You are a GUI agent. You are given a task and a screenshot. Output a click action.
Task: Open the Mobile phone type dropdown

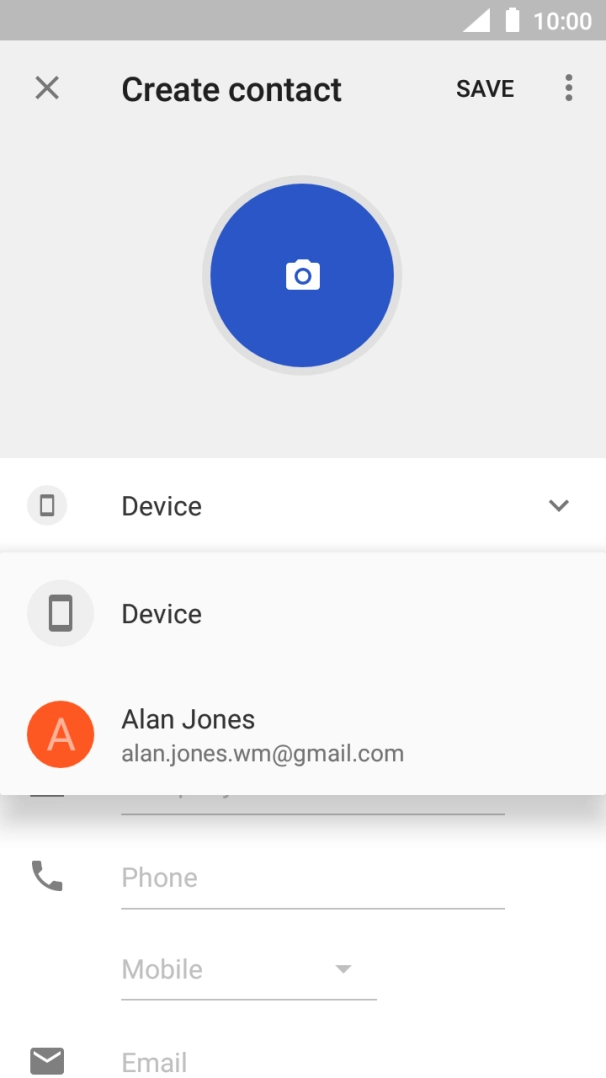tap(248, 969)
